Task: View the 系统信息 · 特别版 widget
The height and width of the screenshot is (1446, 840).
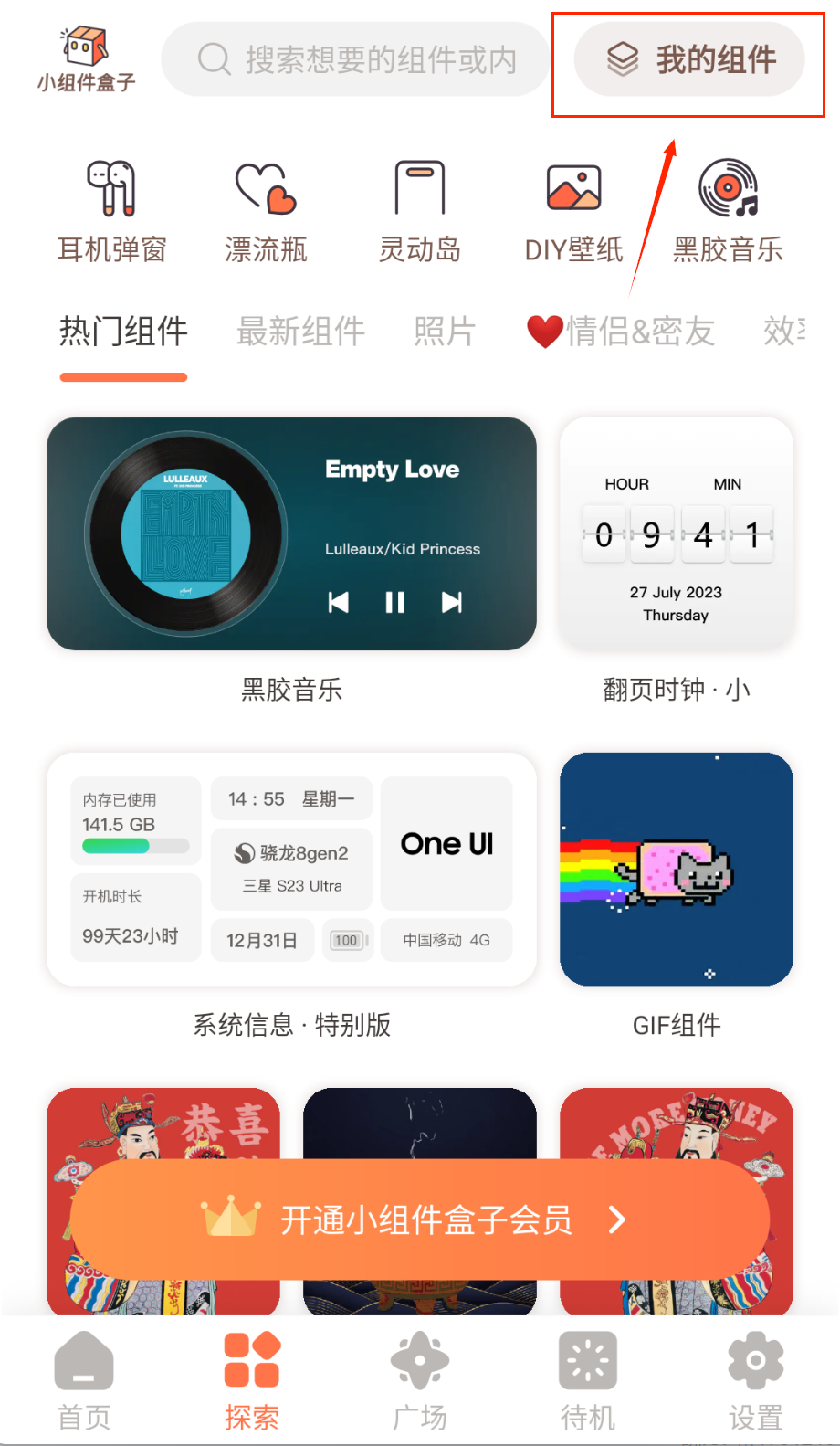Action: pos(291,870)
